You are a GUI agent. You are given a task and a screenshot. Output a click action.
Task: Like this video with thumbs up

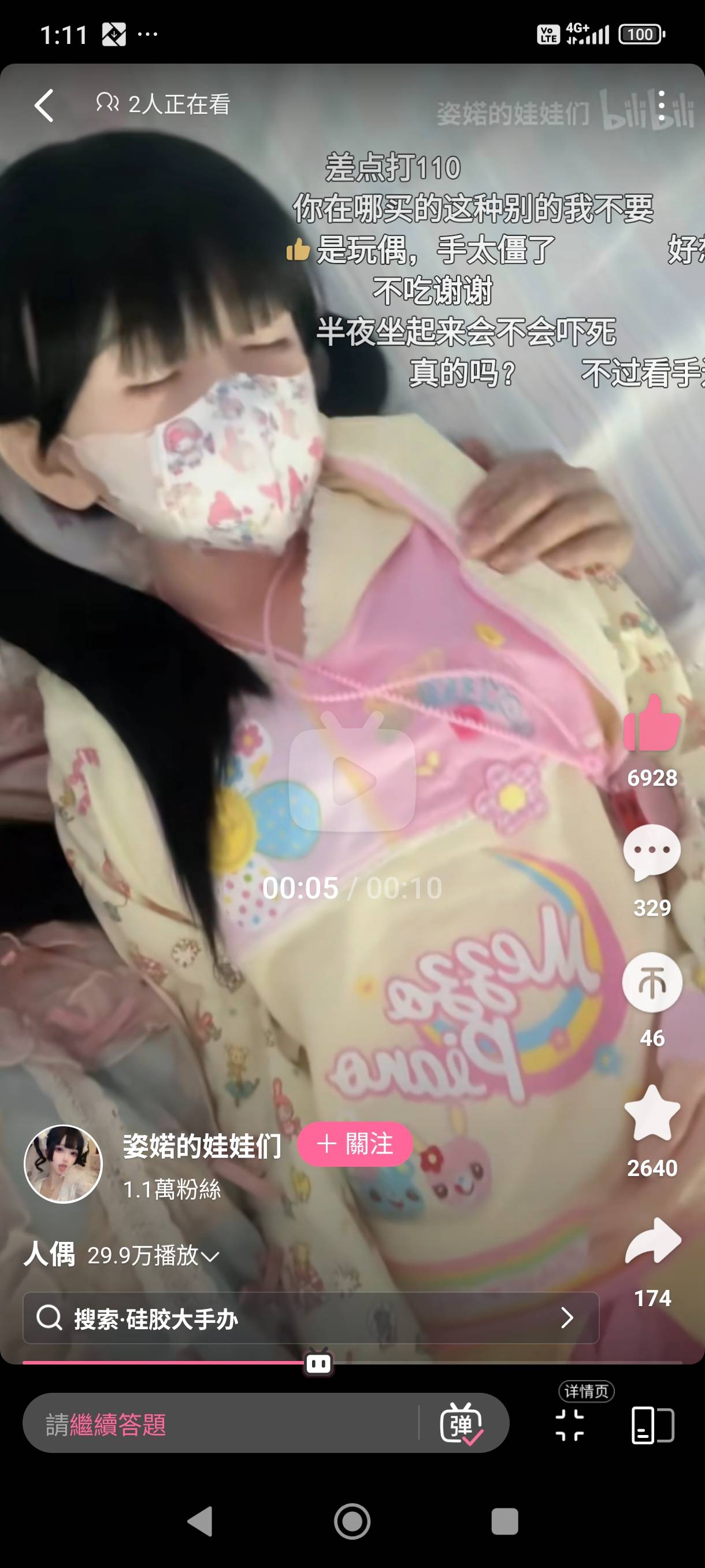pos(651,724)
